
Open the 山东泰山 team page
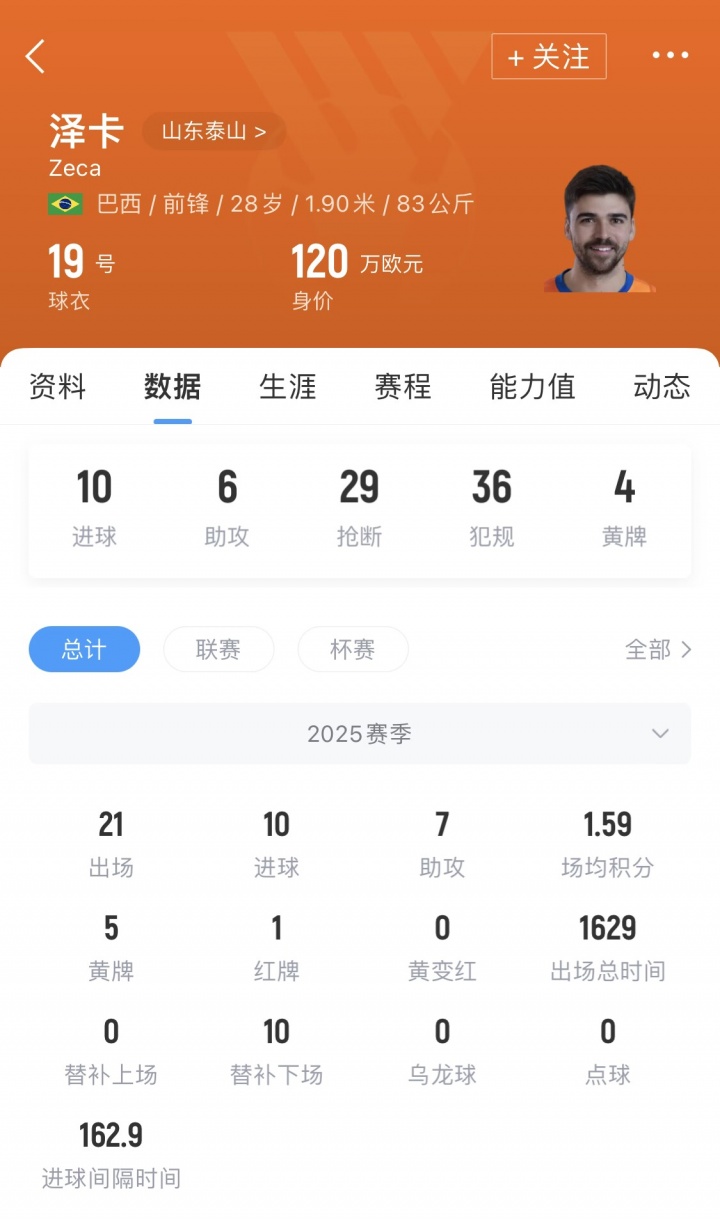tap(214, 131)
